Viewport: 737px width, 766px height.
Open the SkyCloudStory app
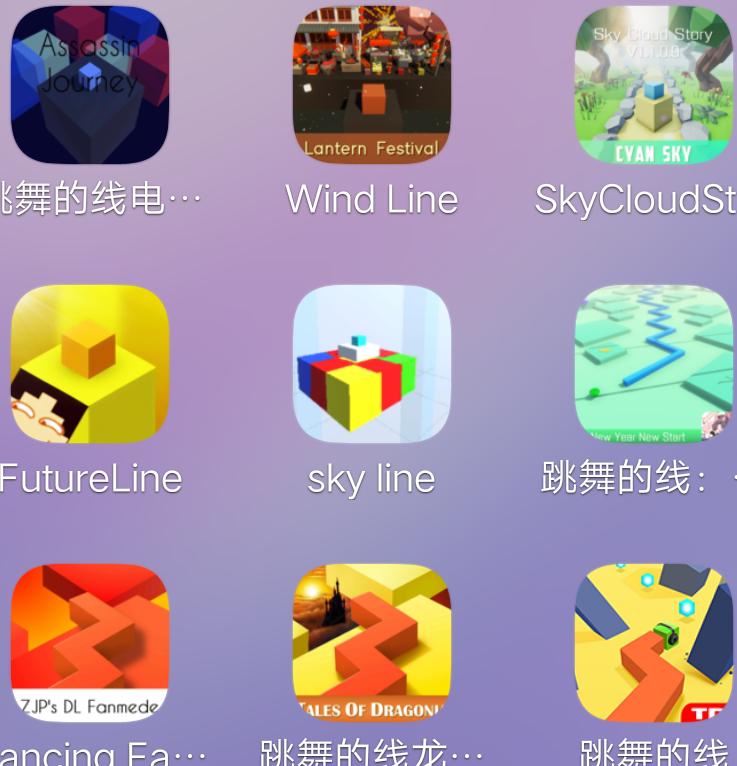(653, 85)
